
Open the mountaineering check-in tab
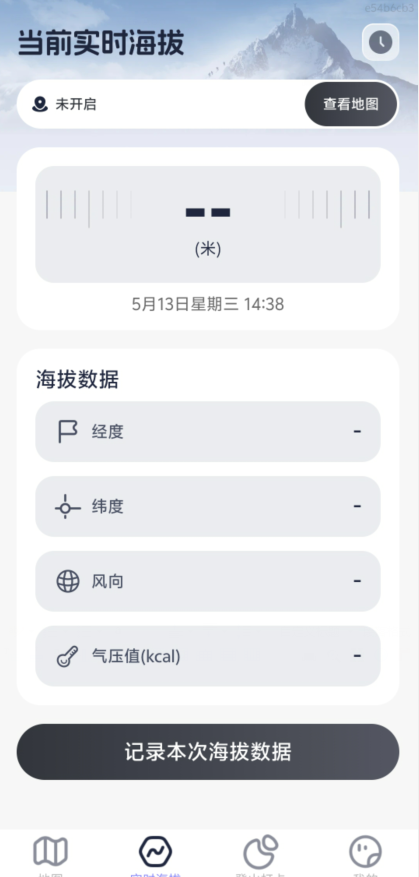pos(261,855)
